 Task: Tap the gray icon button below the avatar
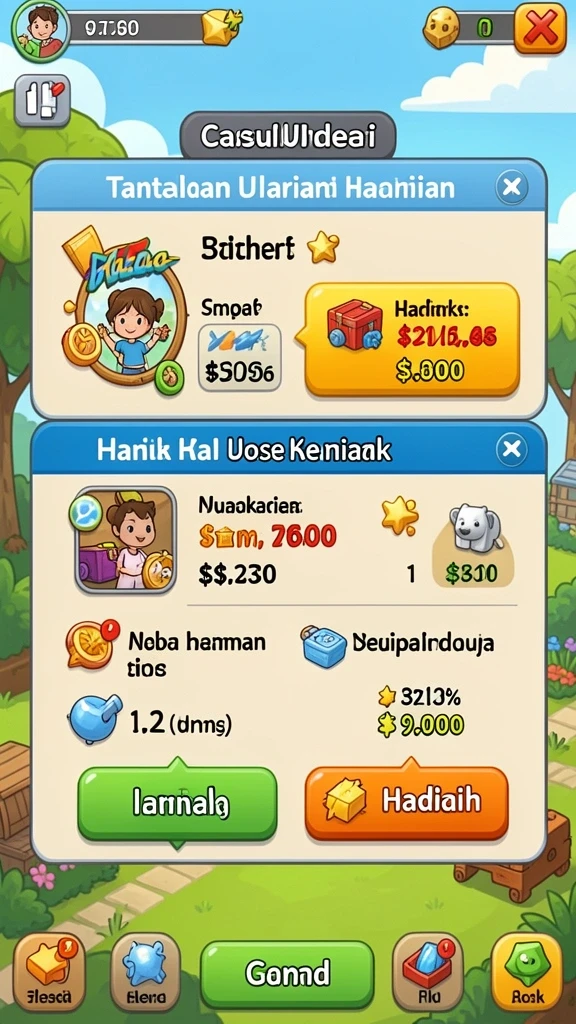coord(42,100)
